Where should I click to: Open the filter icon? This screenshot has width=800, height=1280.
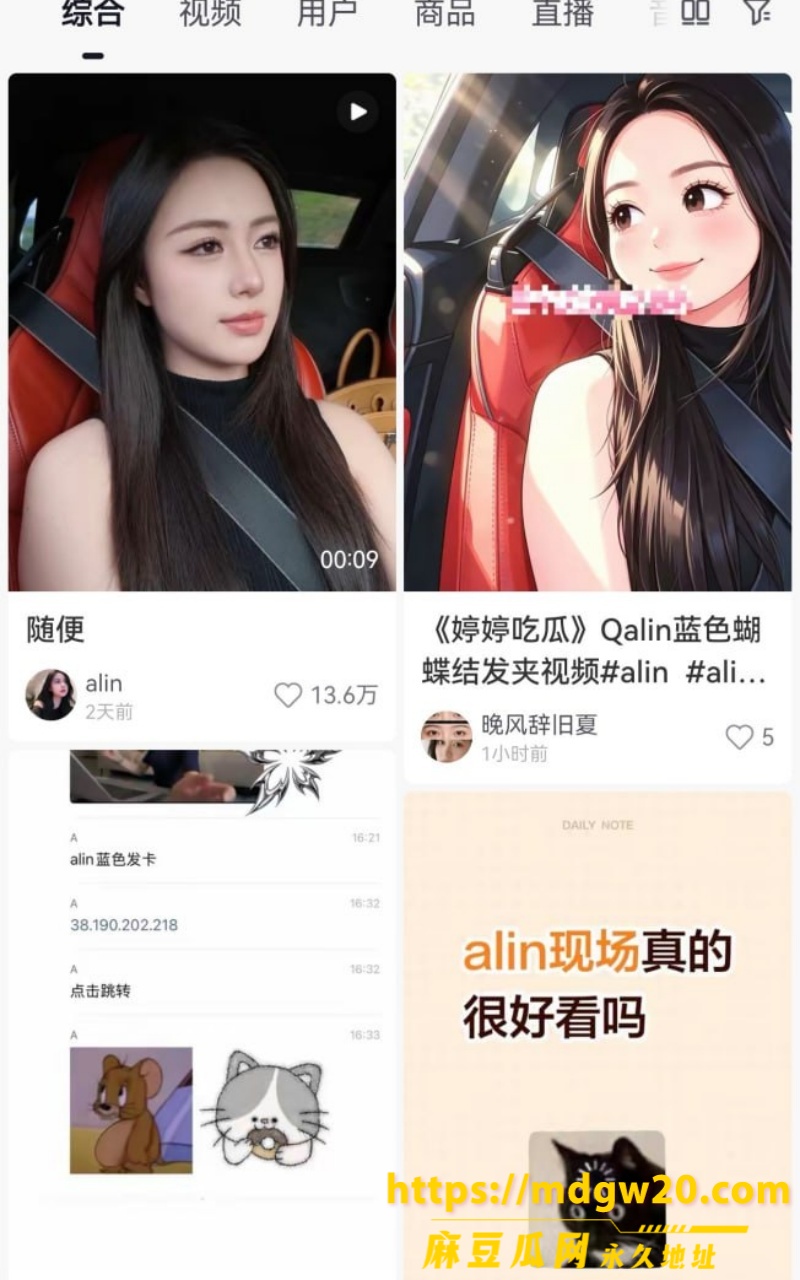click(757, 12)
